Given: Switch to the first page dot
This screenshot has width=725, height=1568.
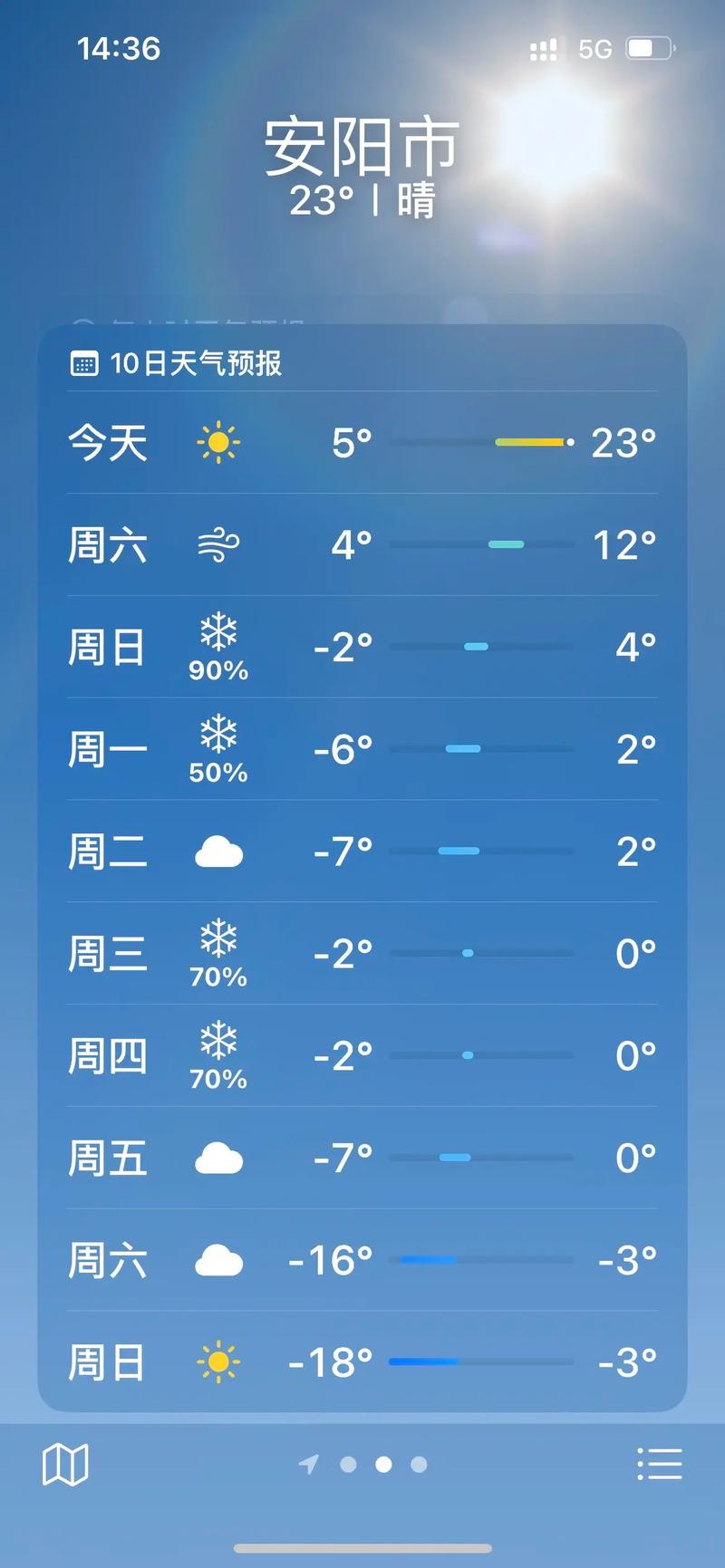Looking at the screenshot, I should [x=347, y=1464].
